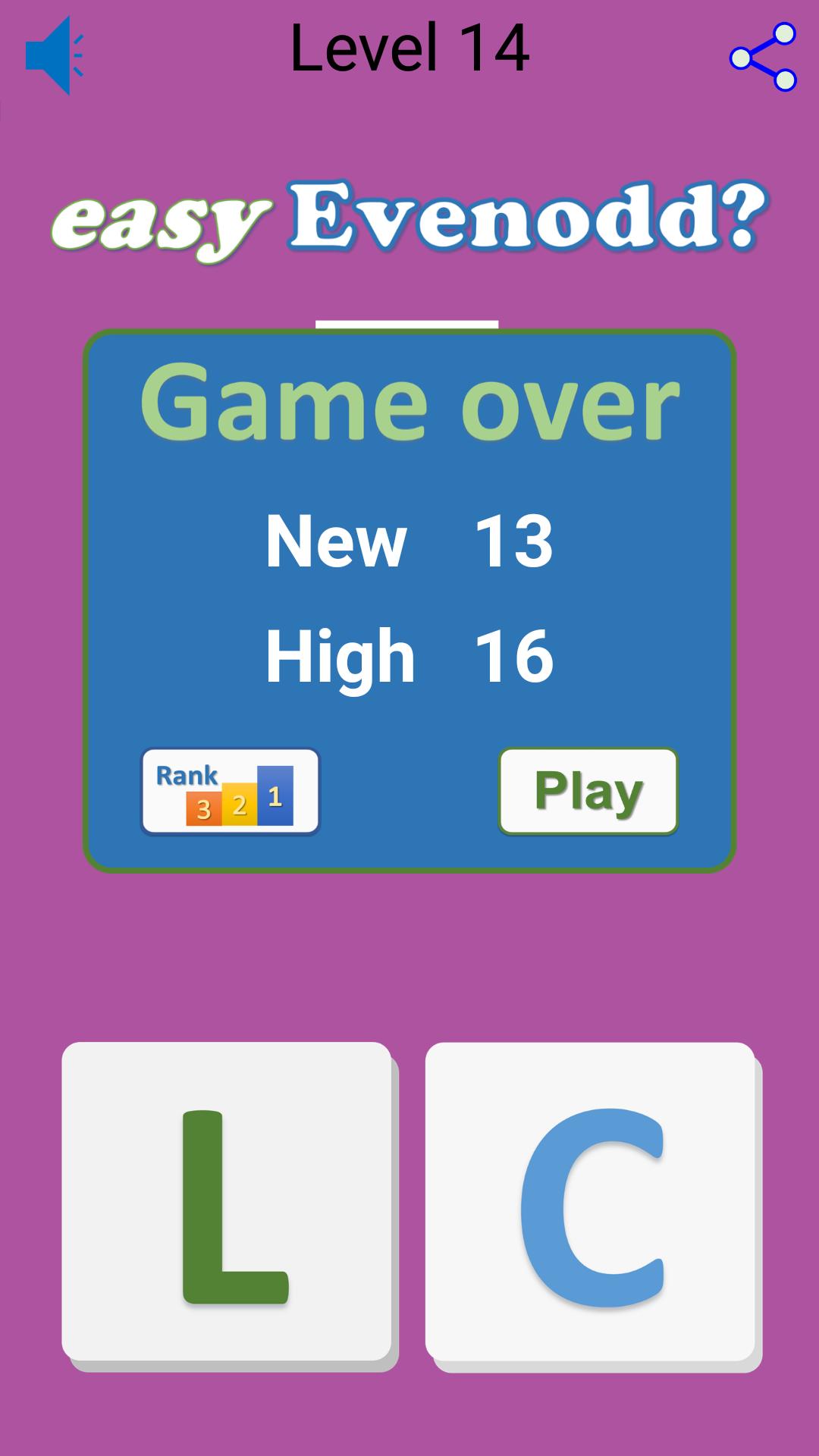Tap the green L tile

pyautogui.click(x=227, y=1202)
